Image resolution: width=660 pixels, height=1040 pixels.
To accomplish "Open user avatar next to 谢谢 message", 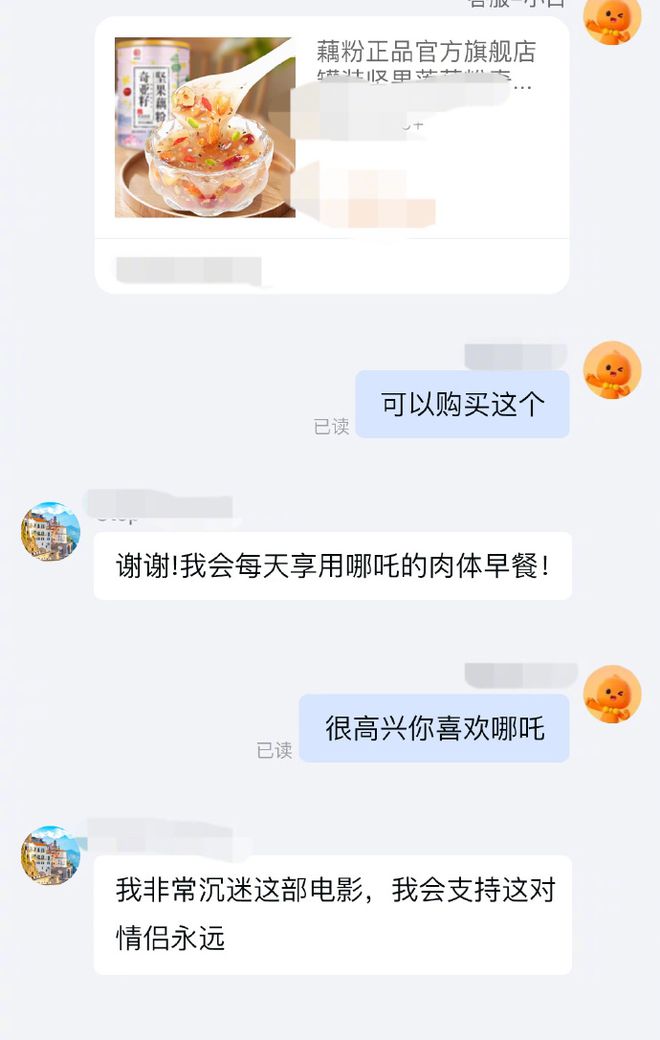I will pyautogui.click(x=50, y=531).
